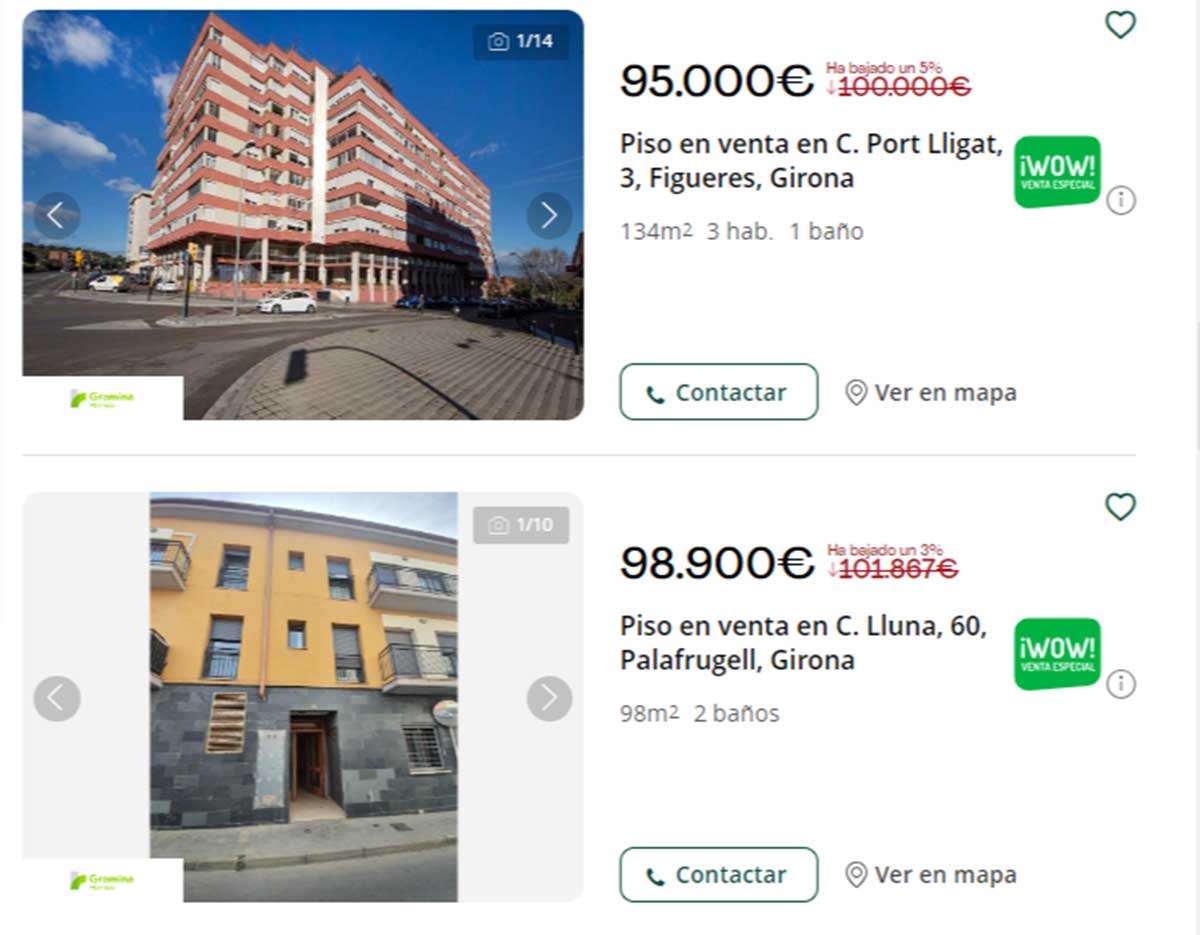The width and height of the screenshot is (1200, 935).
Task: Open info icon for the Palafrugell listing
Action: tap(1121, 684)
